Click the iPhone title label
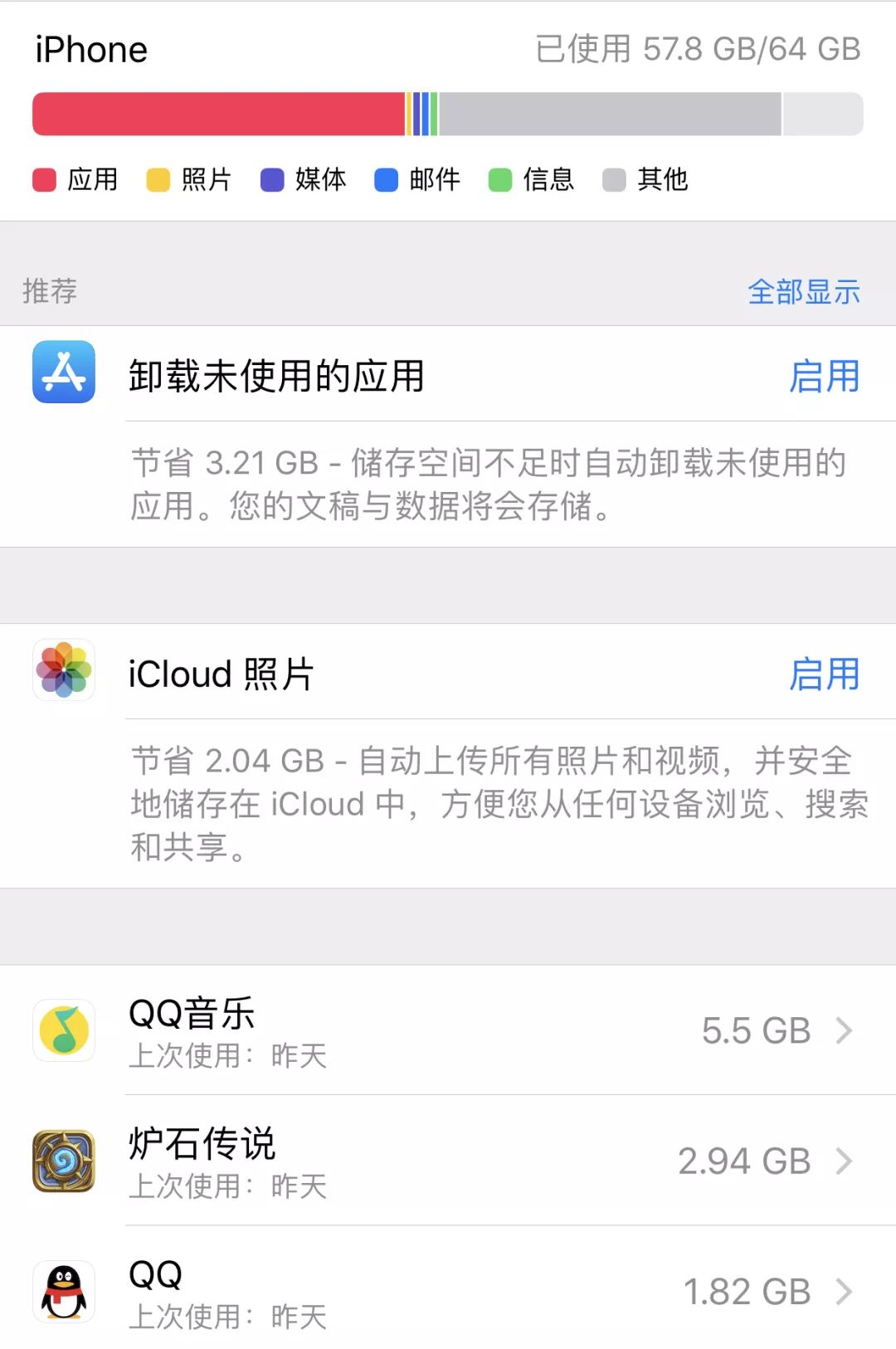 coord(90,50)
